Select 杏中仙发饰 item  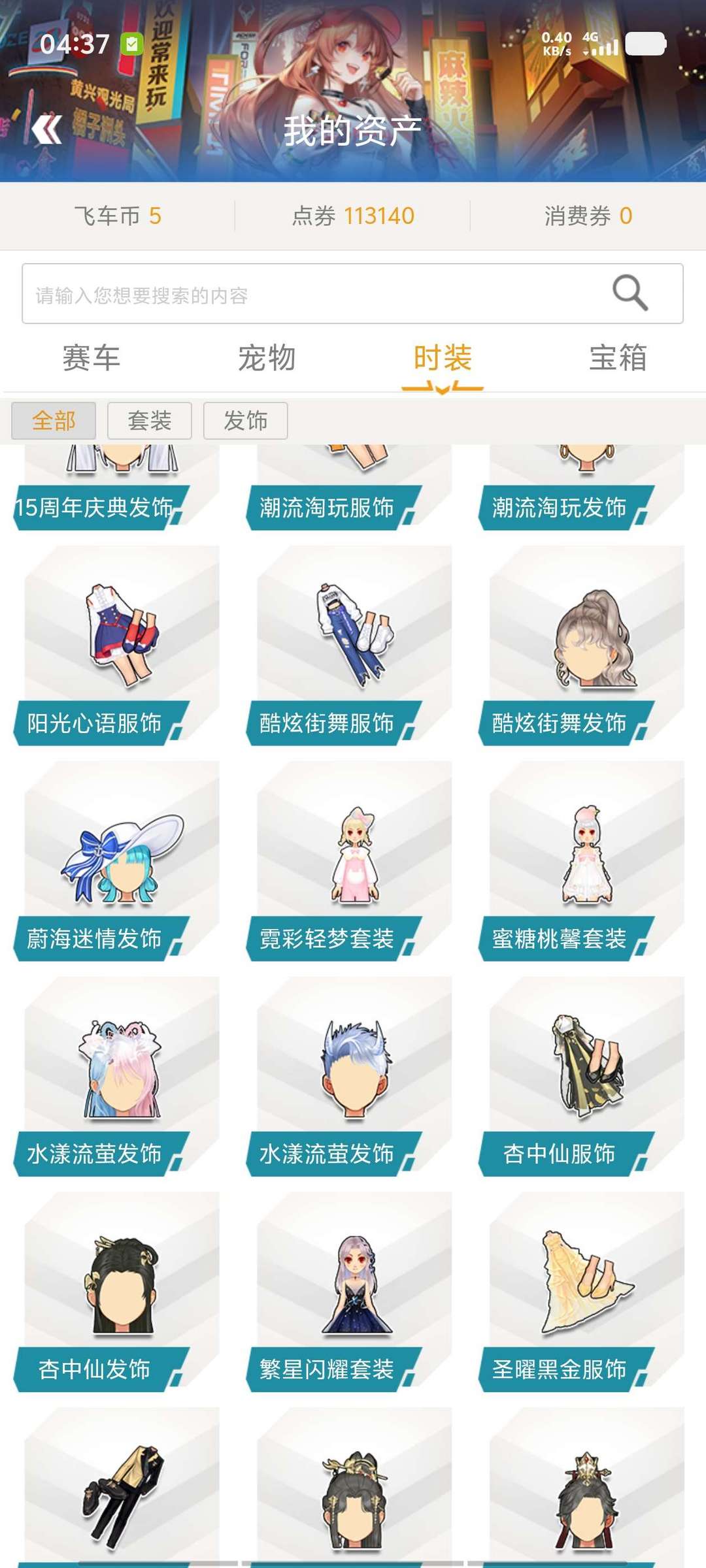[122, 1290]
